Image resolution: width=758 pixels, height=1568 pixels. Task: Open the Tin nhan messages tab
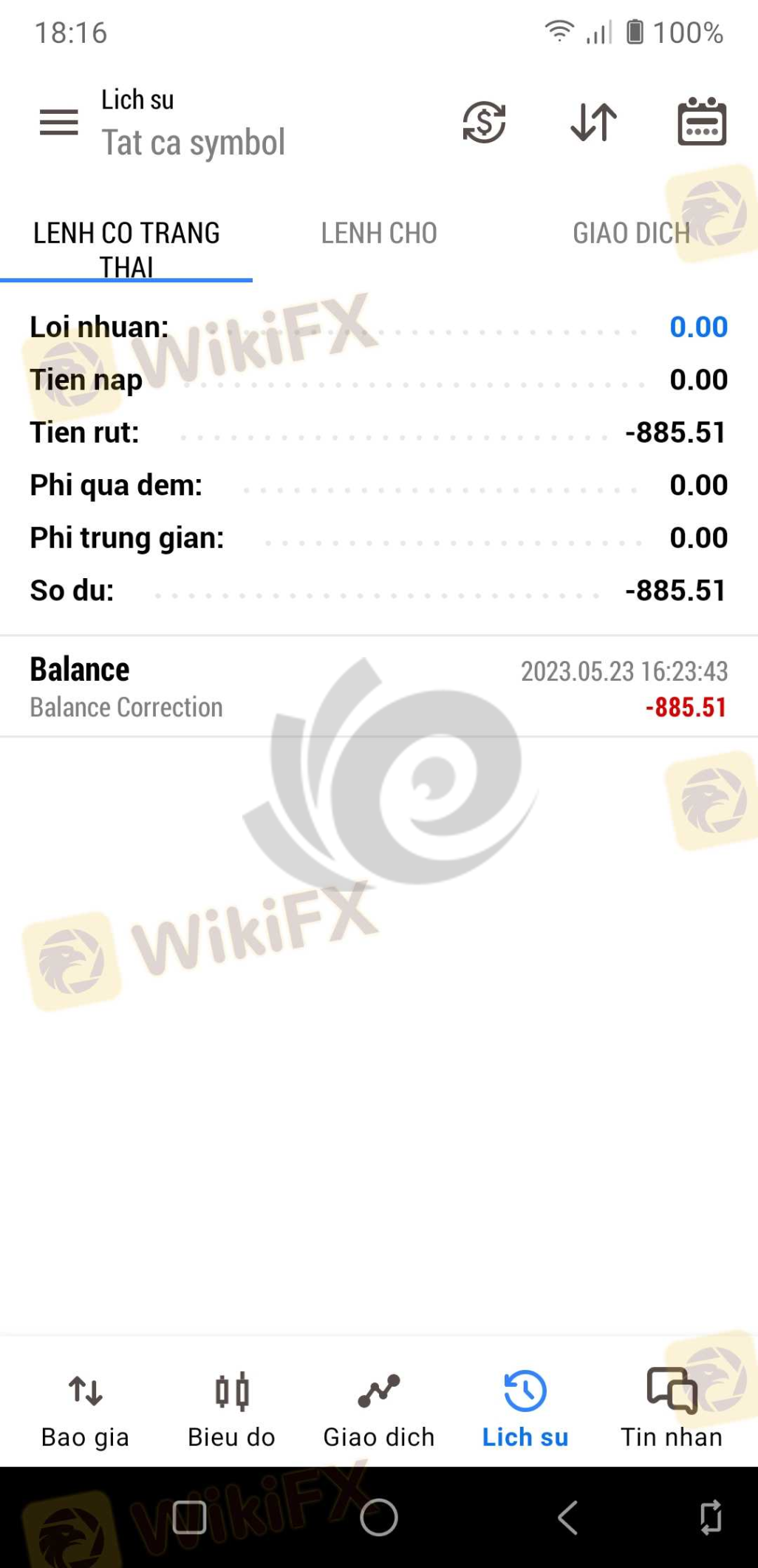(671, 1408)
